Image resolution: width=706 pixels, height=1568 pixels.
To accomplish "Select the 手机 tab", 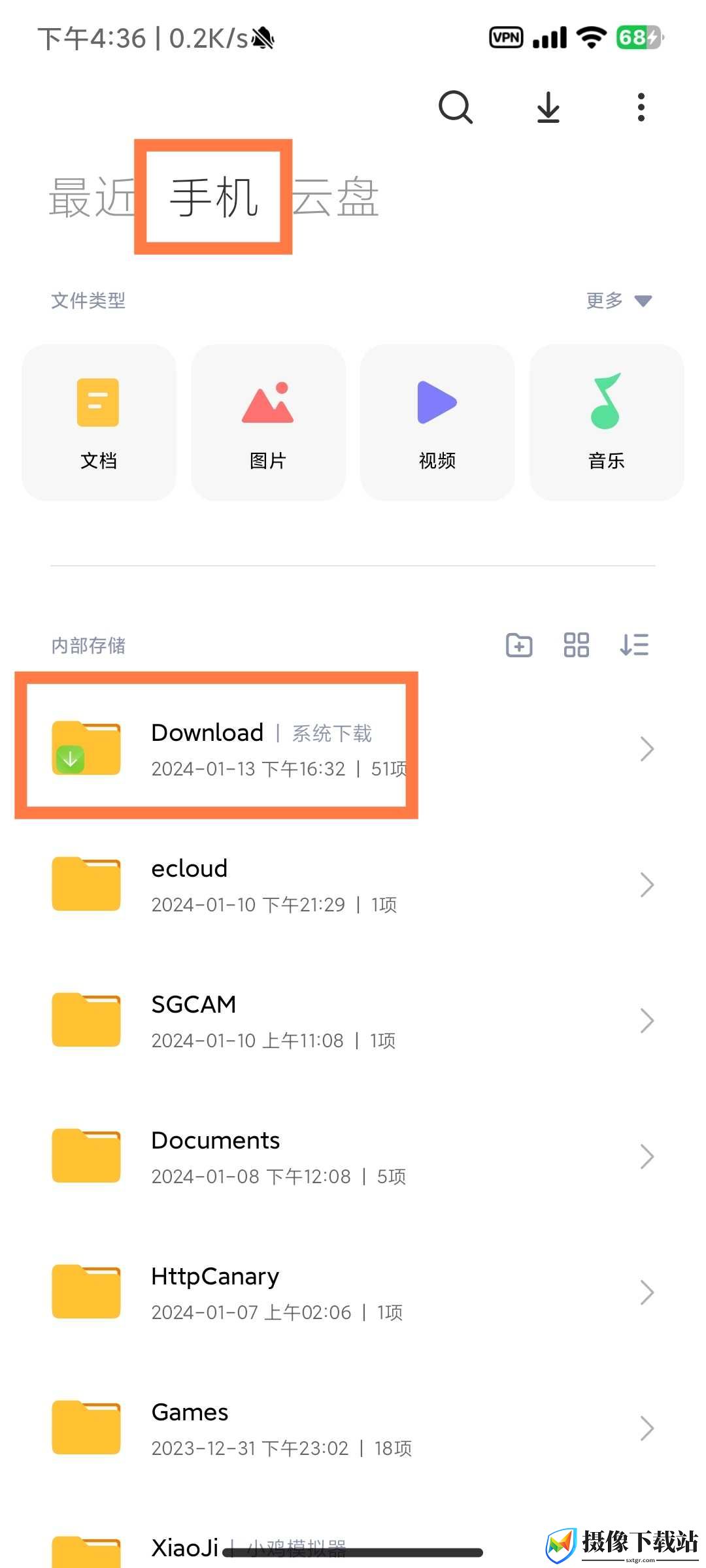I will (214, 197).
